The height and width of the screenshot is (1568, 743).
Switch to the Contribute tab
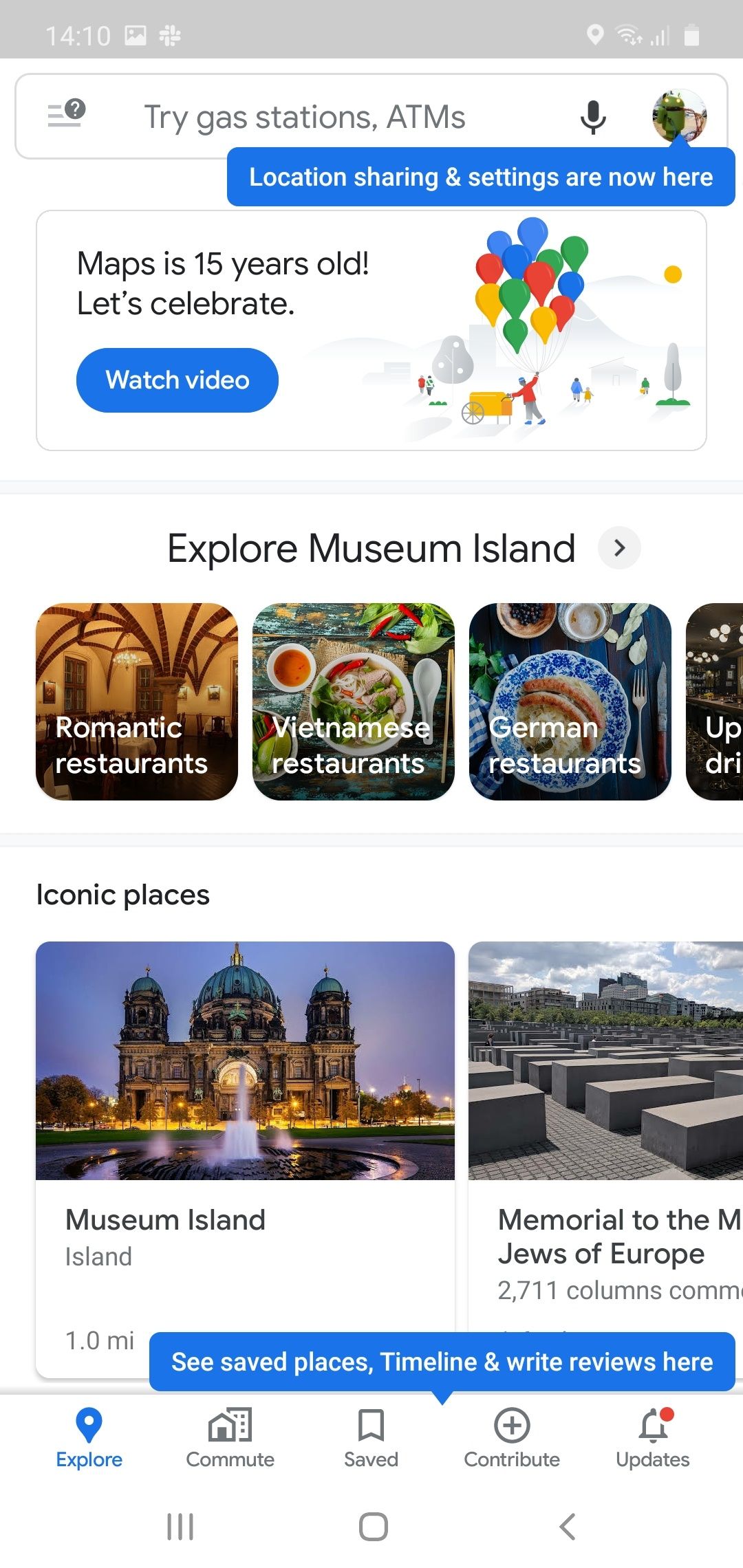(512, 1437)
